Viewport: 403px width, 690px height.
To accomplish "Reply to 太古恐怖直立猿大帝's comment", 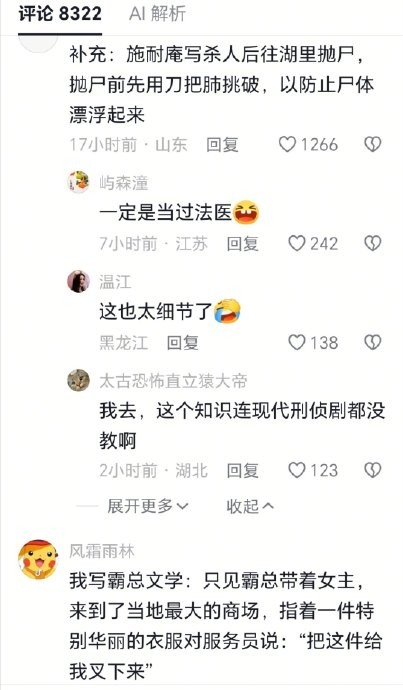I will click(242, 470).
